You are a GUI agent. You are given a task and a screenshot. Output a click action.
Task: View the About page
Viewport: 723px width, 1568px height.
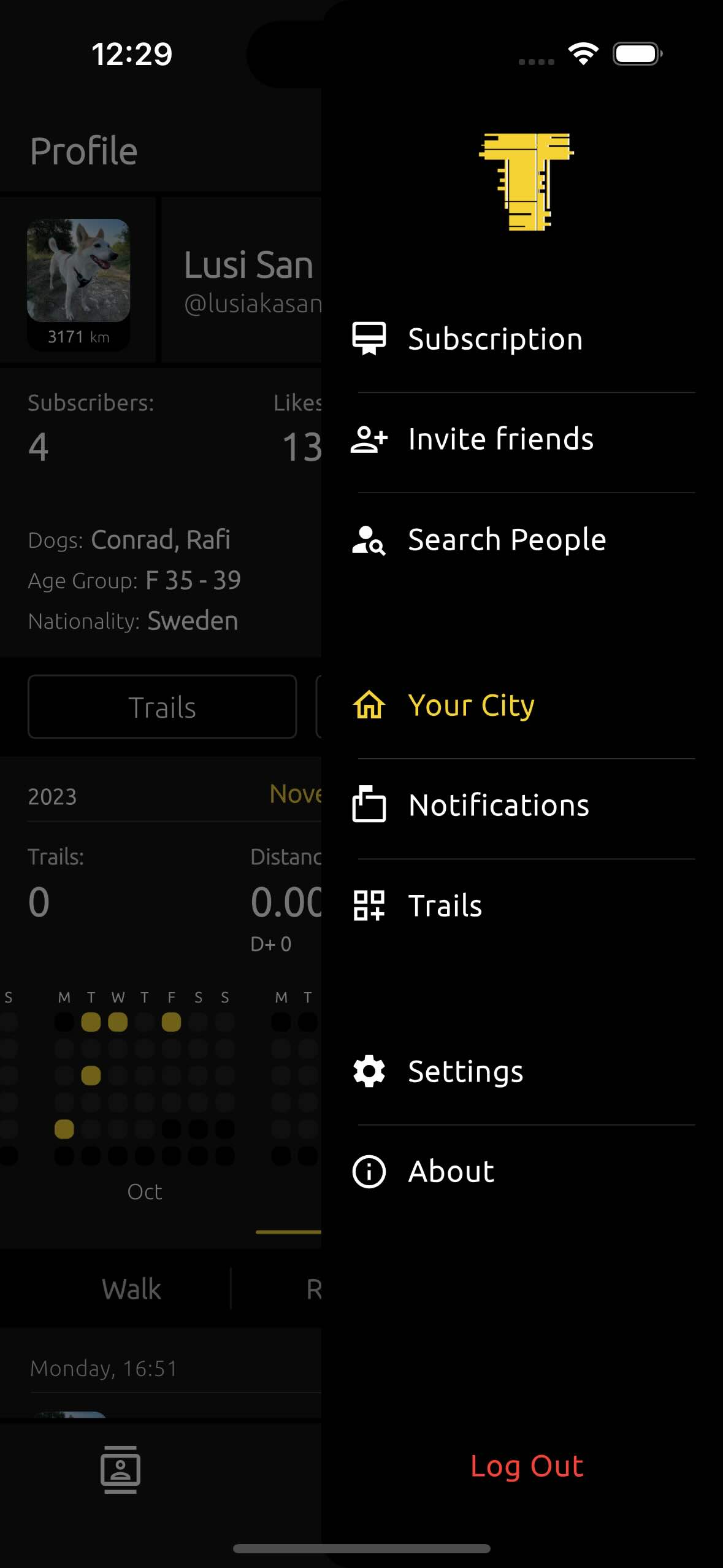point(451,1172)
